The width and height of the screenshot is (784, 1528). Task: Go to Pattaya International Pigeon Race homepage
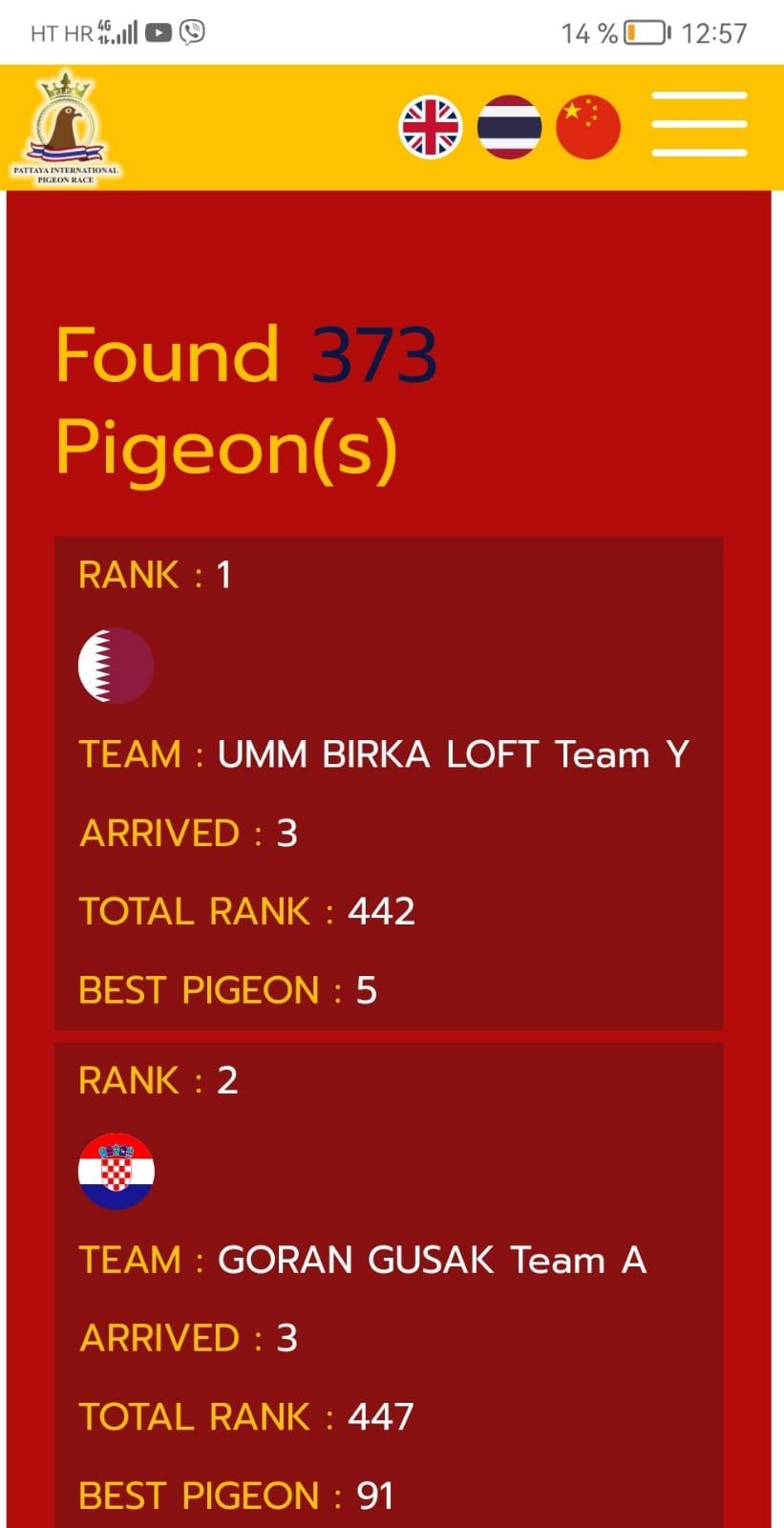[66, 128]
